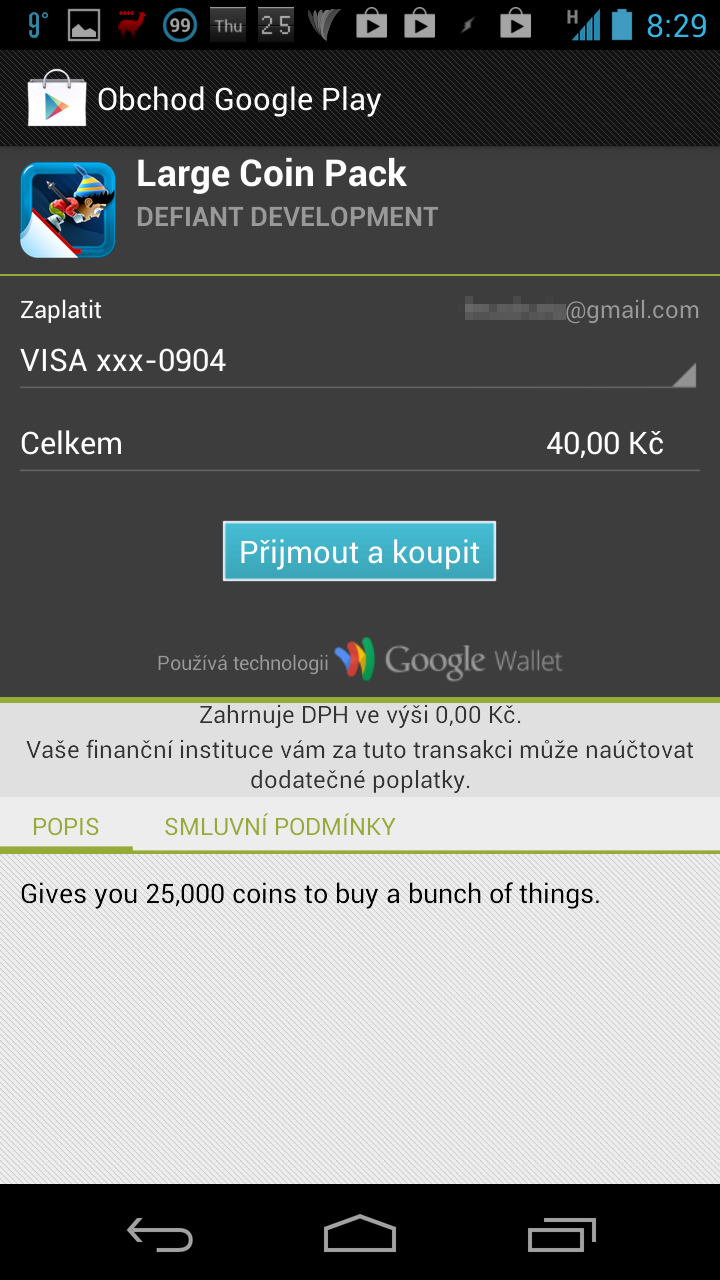720x1280 pixels.
Task: Go back with the system back button
Action: (160, 1234)
